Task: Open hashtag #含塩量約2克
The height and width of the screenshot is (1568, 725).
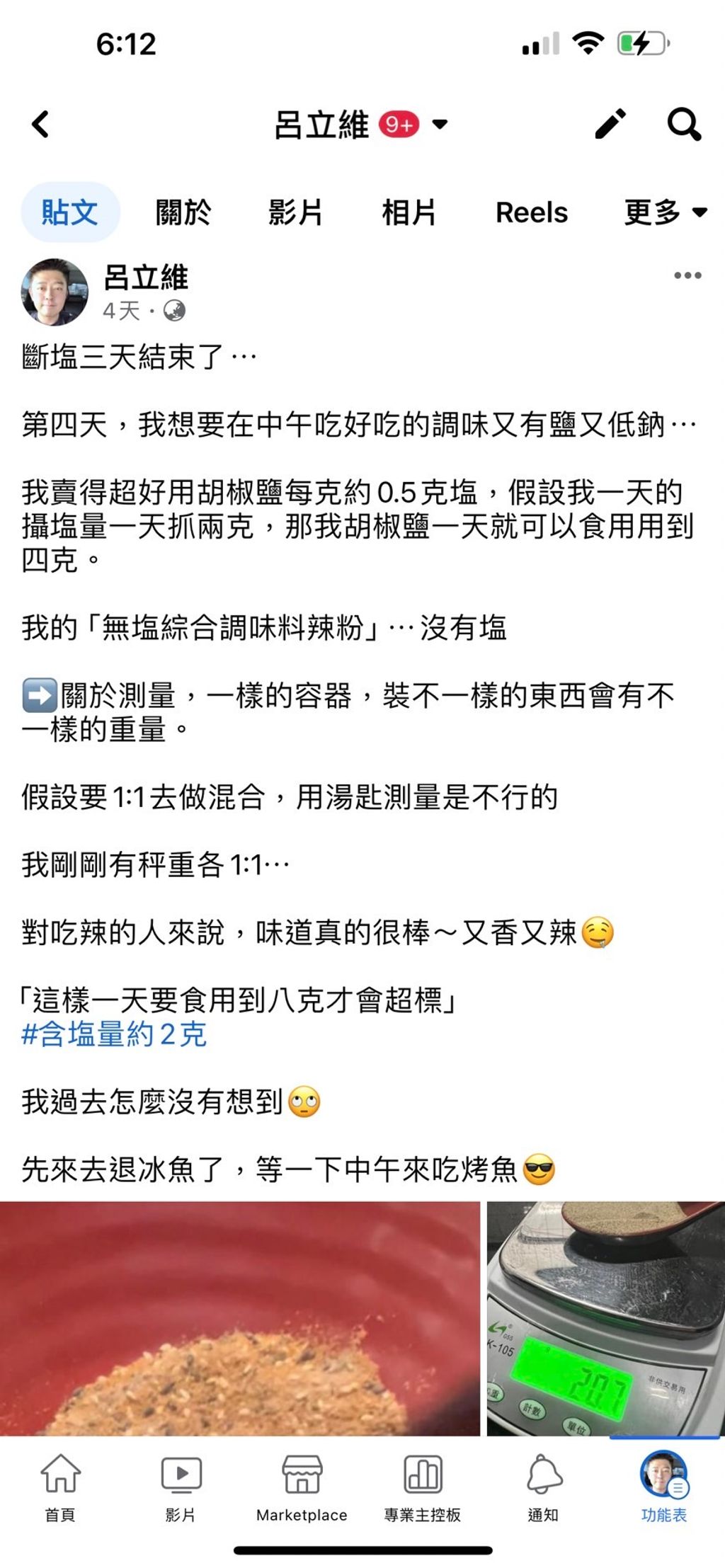Action: [x=114, y=1034]
